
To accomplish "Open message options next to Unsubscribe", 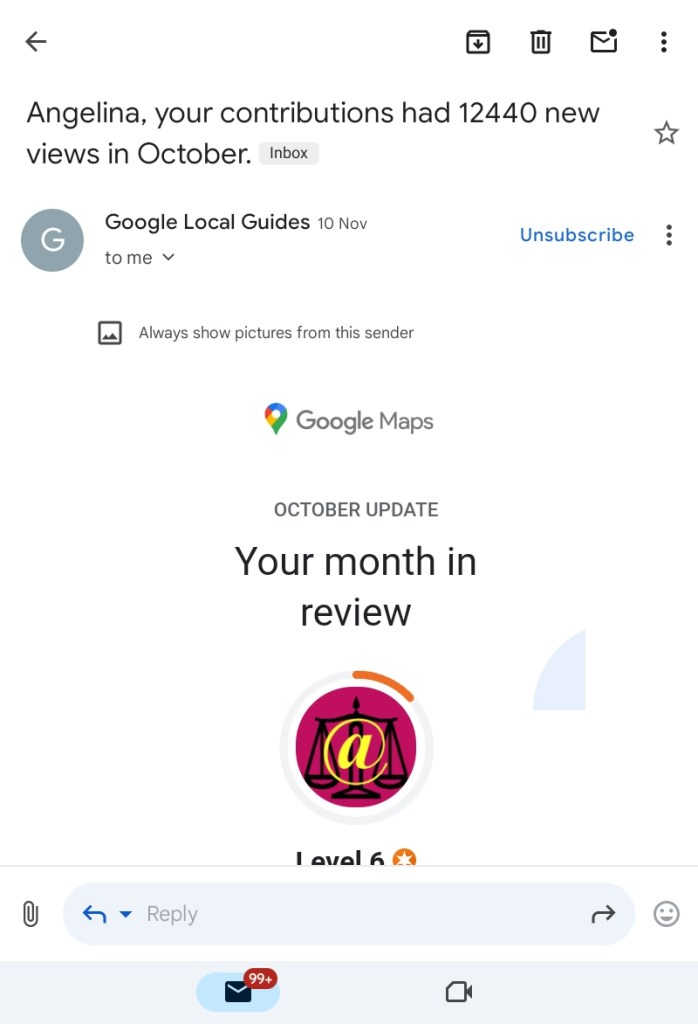I will coord(669,235).
